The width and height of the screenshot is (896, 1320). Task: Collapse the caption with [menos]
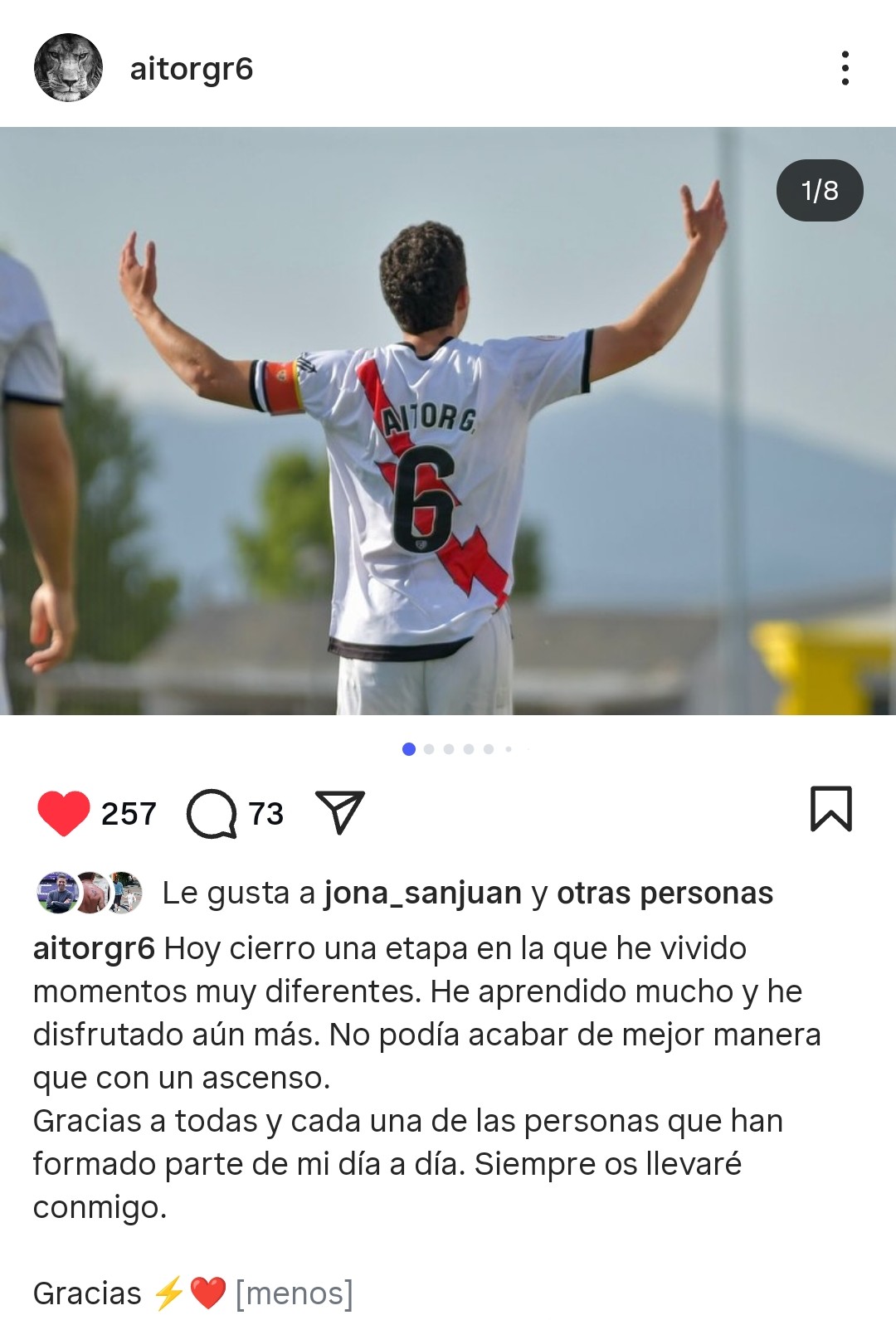(294, 1293)
